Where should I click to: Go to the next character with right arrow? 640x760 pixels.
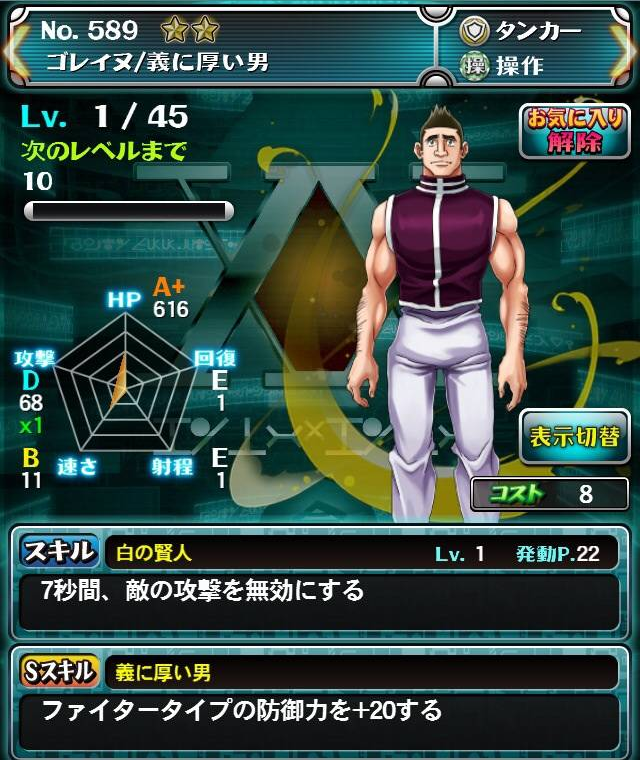tap(627, 47)
